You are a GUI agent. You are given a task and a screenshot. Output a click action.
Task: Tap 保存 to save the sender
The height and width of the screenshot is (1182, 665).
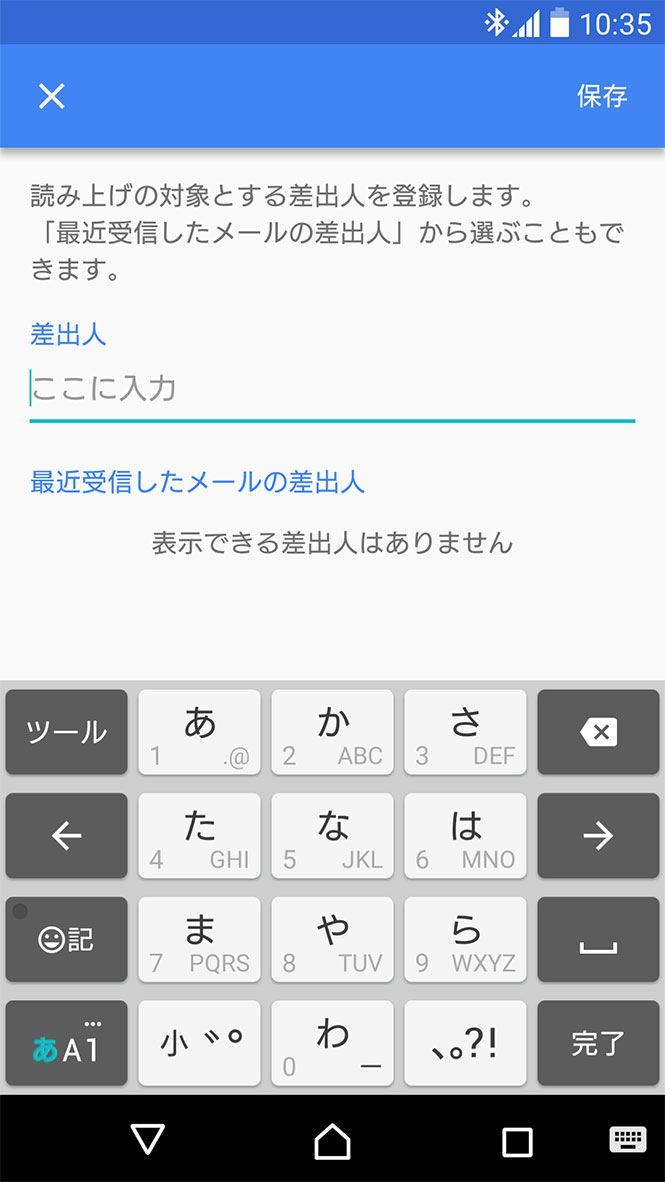[x=602, y=96]
